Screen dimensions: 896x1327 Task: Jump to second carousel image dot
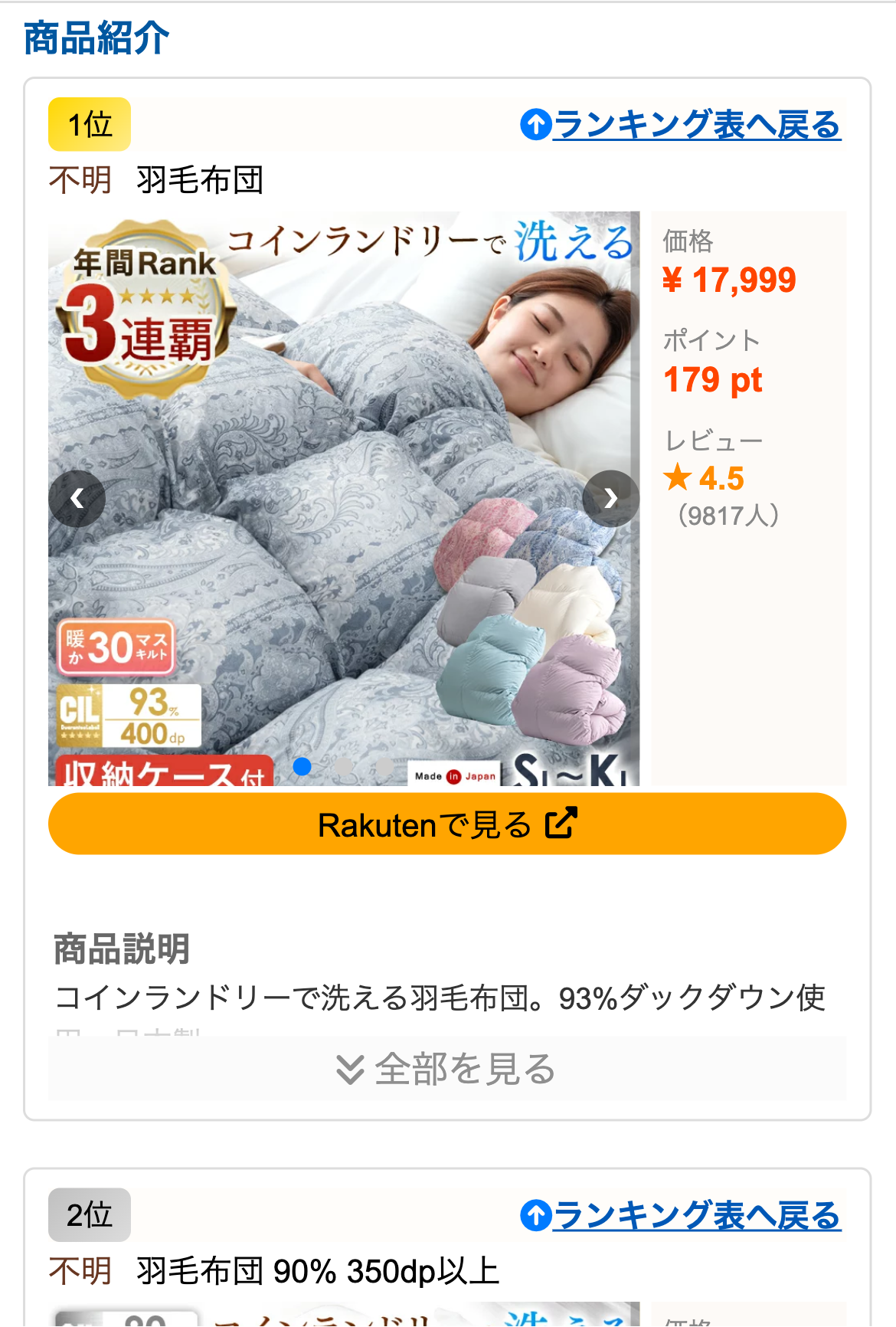tap(344, 766)
